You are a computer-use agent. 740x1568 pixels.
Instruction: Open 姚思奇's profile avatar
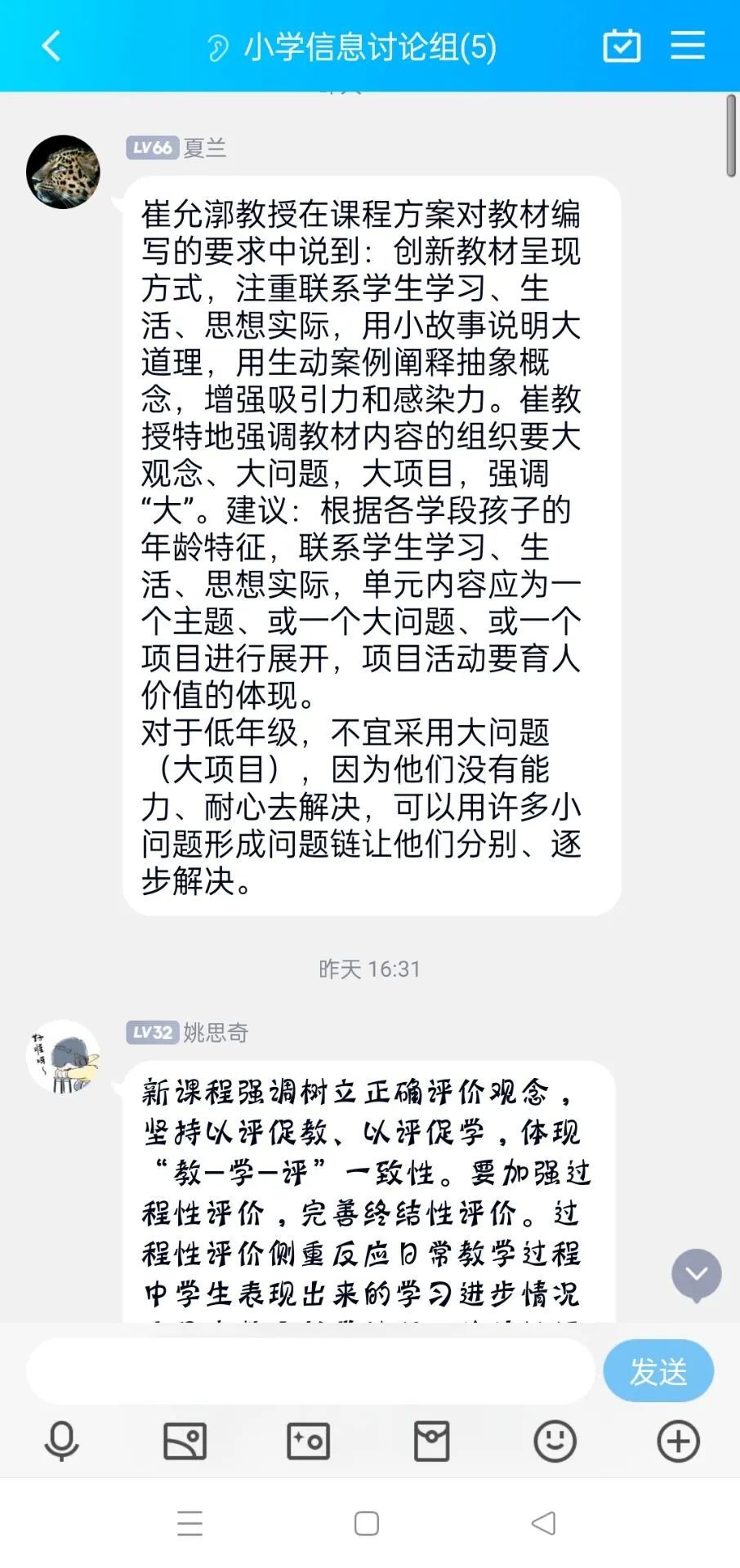[63, 1056]
